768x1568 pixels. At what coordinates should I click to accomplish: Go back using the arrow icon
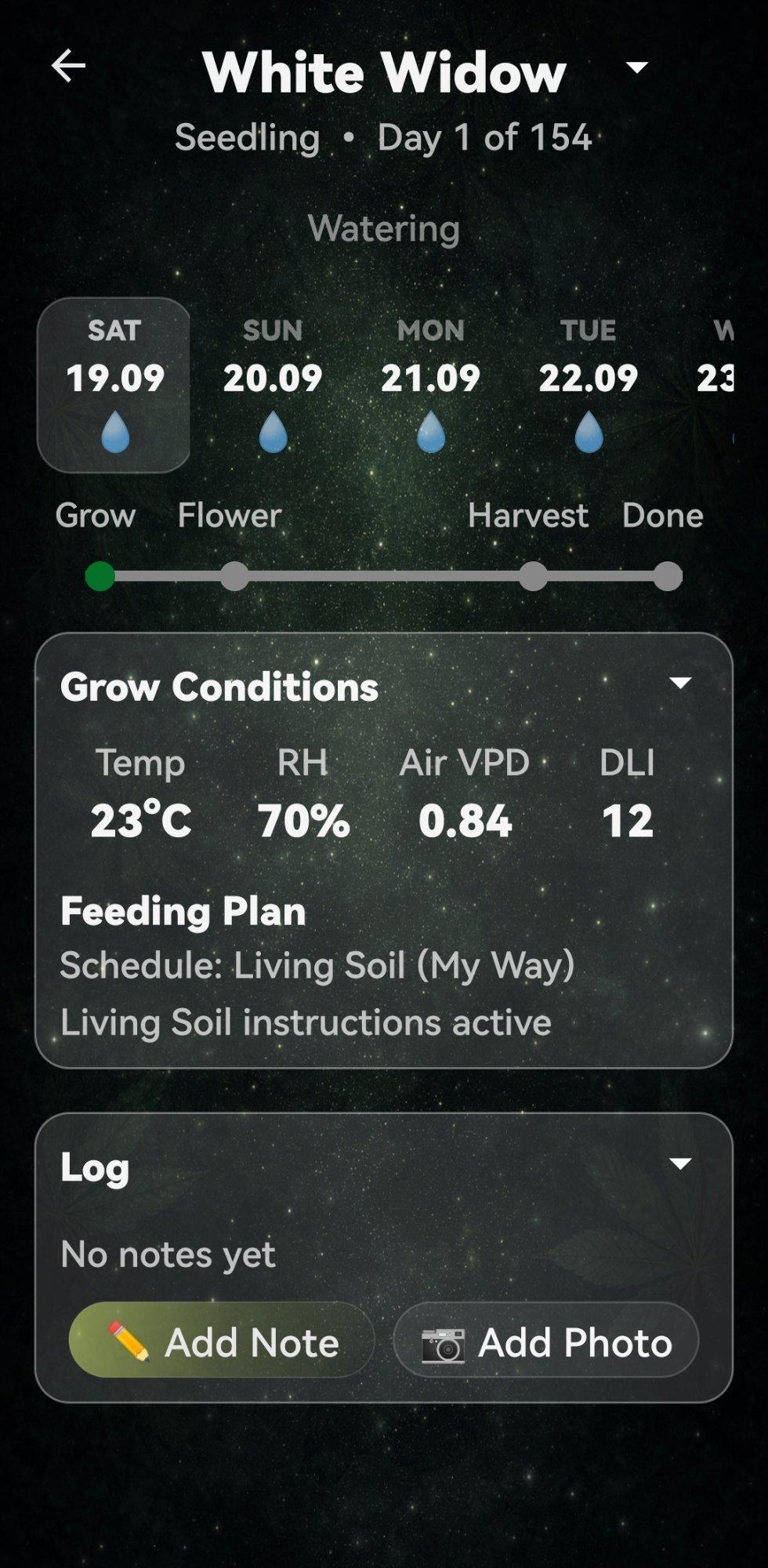point(68,65)
